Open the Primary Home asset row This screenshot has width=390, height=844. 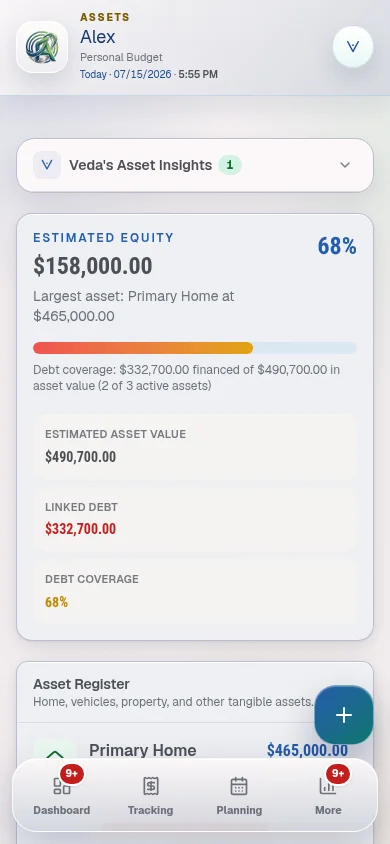pyautogui.click(x=195, y=750)
